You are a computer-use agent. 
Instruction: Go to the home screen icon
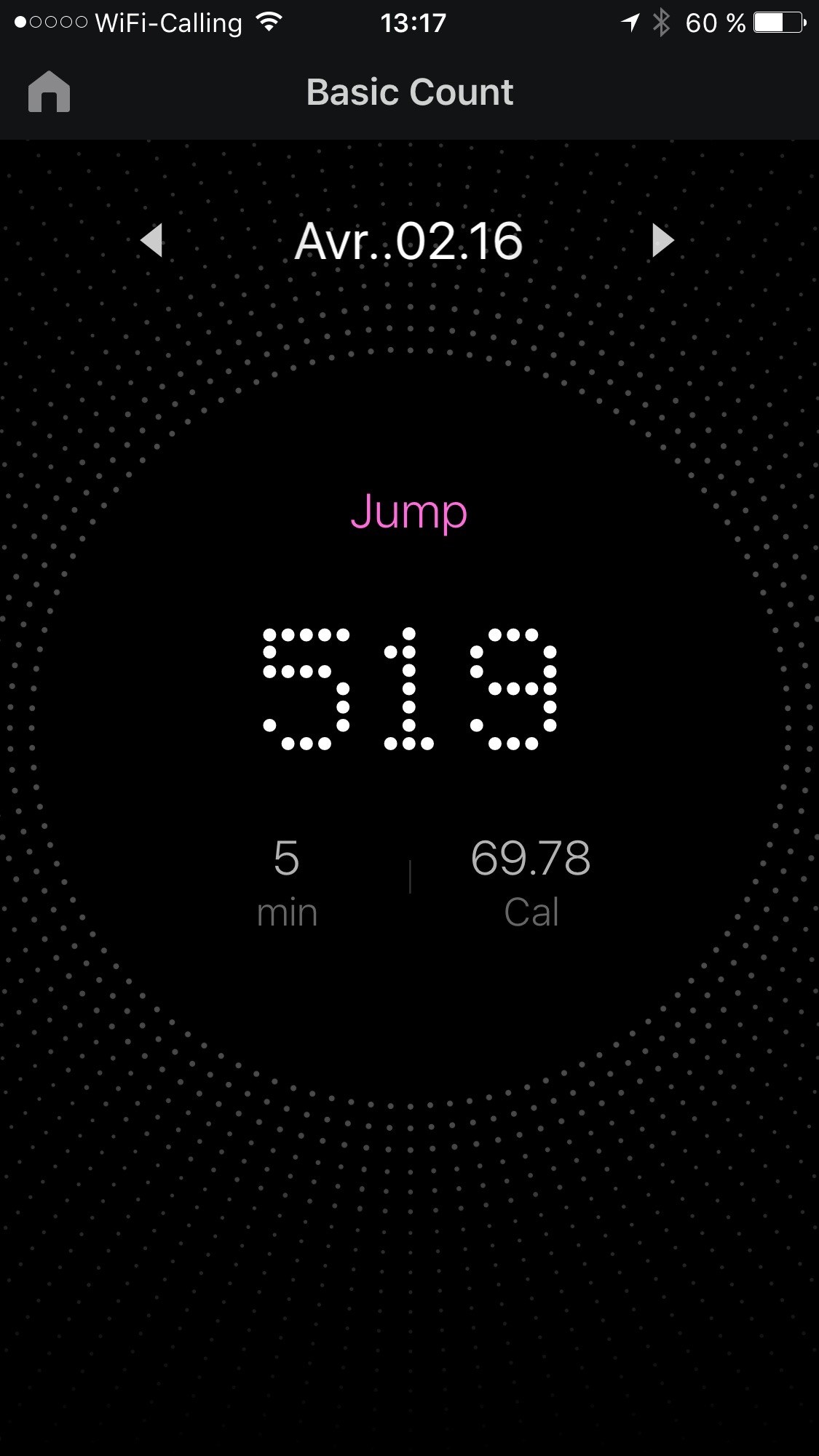click(49, 92)
